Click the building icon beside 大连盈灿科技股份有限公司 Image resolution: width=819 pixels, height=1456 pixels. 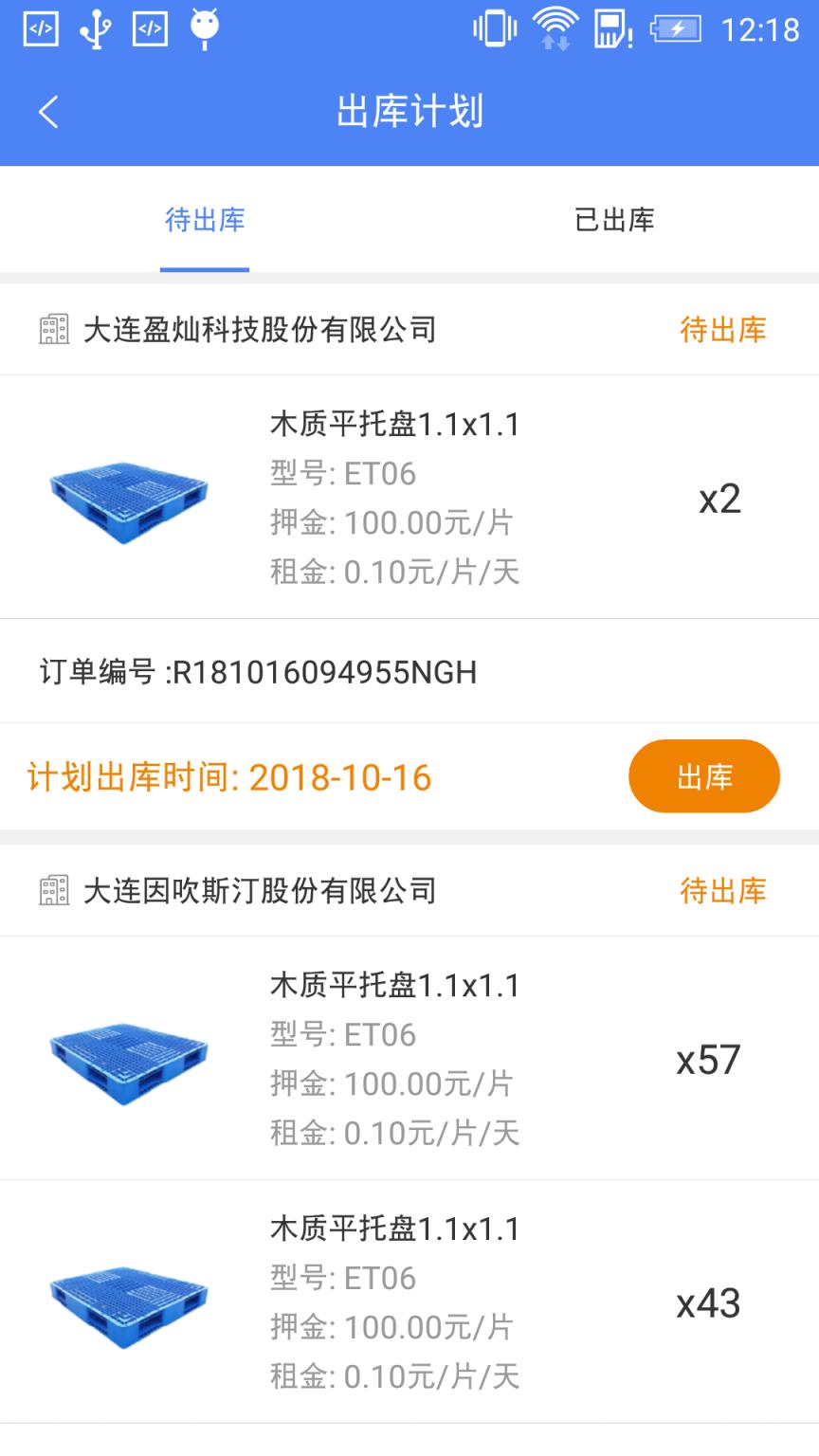click(x=52, y=329)
